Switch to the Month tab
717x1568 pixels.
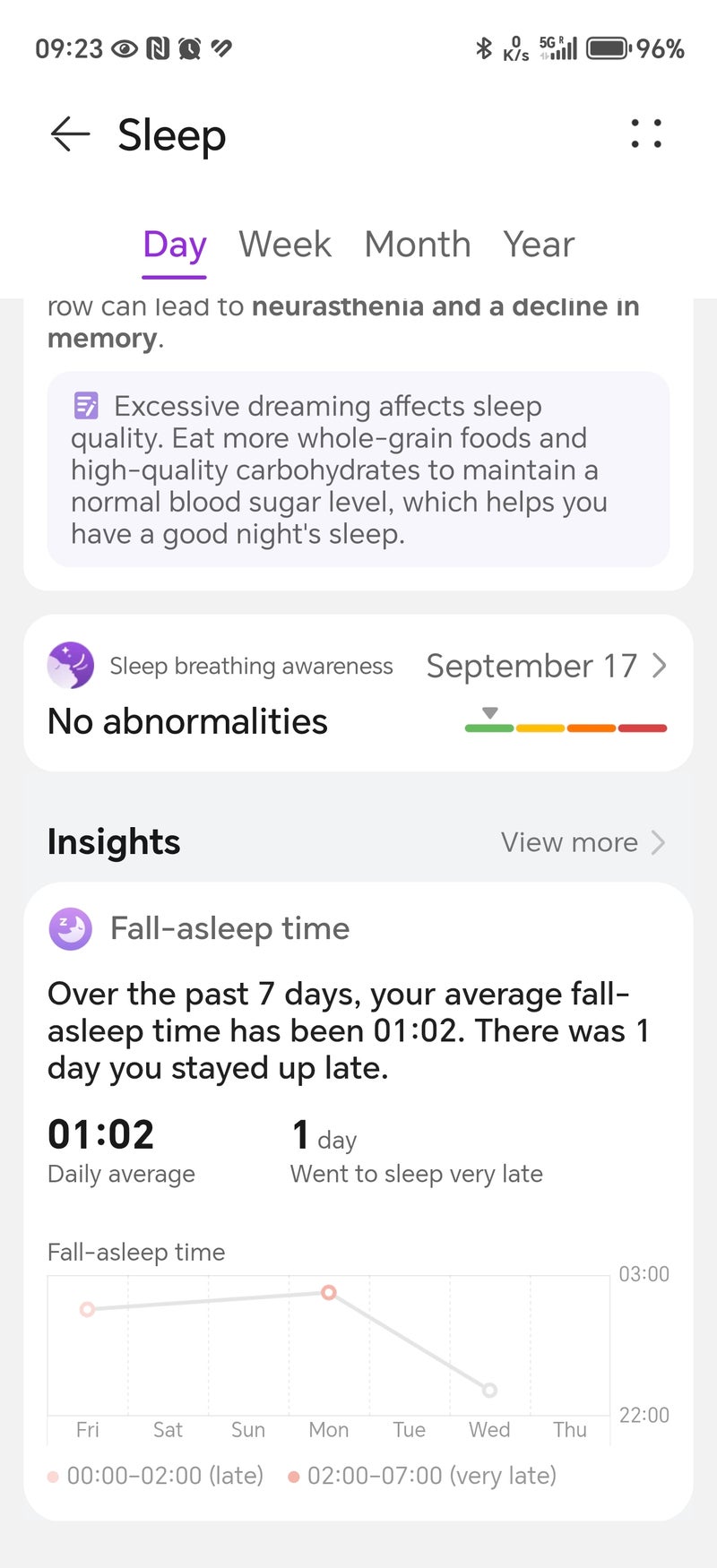pyautogui.click(x=418, y=244)
